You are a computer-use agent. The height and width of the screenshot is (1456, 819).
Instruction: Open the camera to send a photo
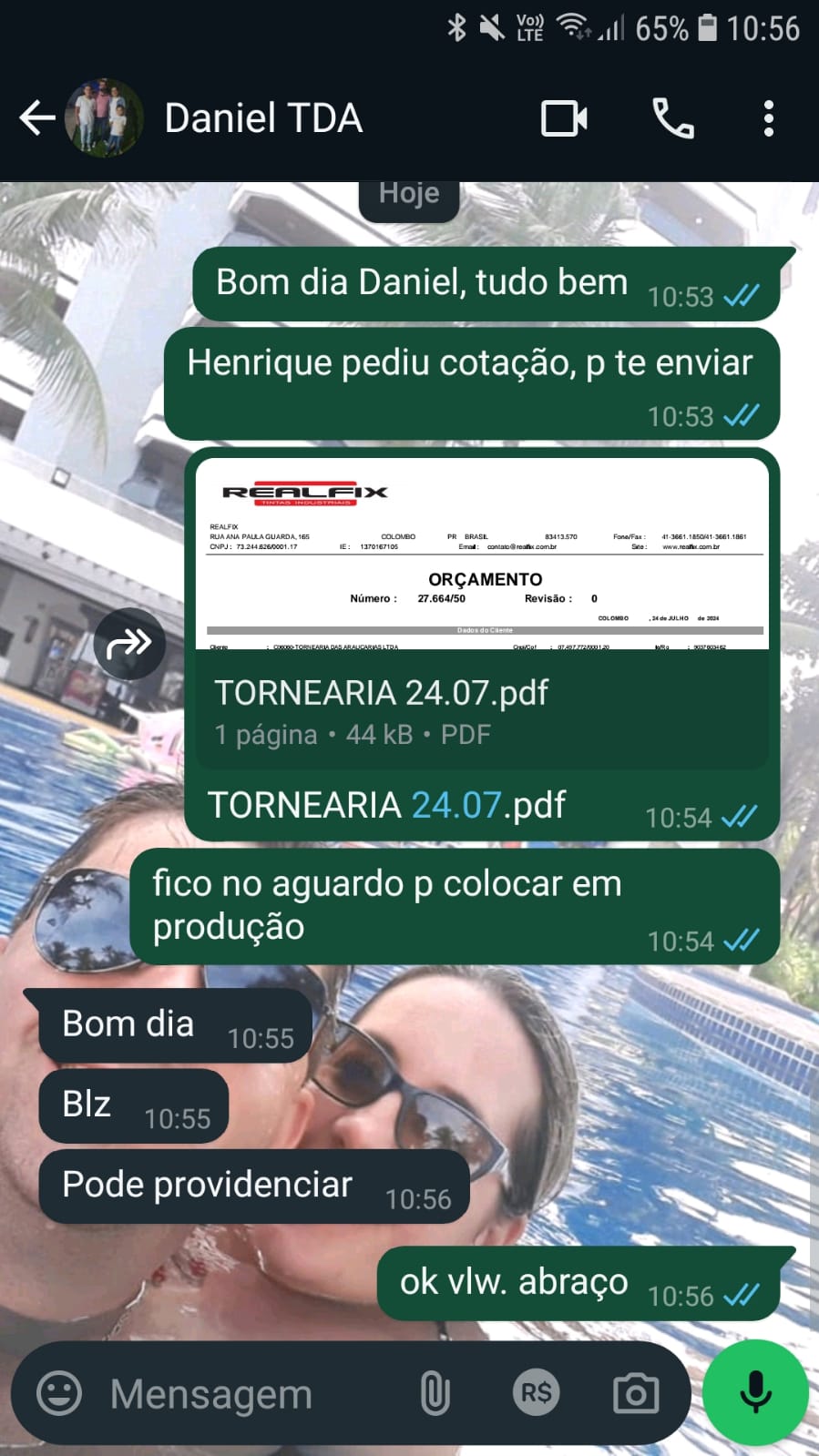(635, 1393)
